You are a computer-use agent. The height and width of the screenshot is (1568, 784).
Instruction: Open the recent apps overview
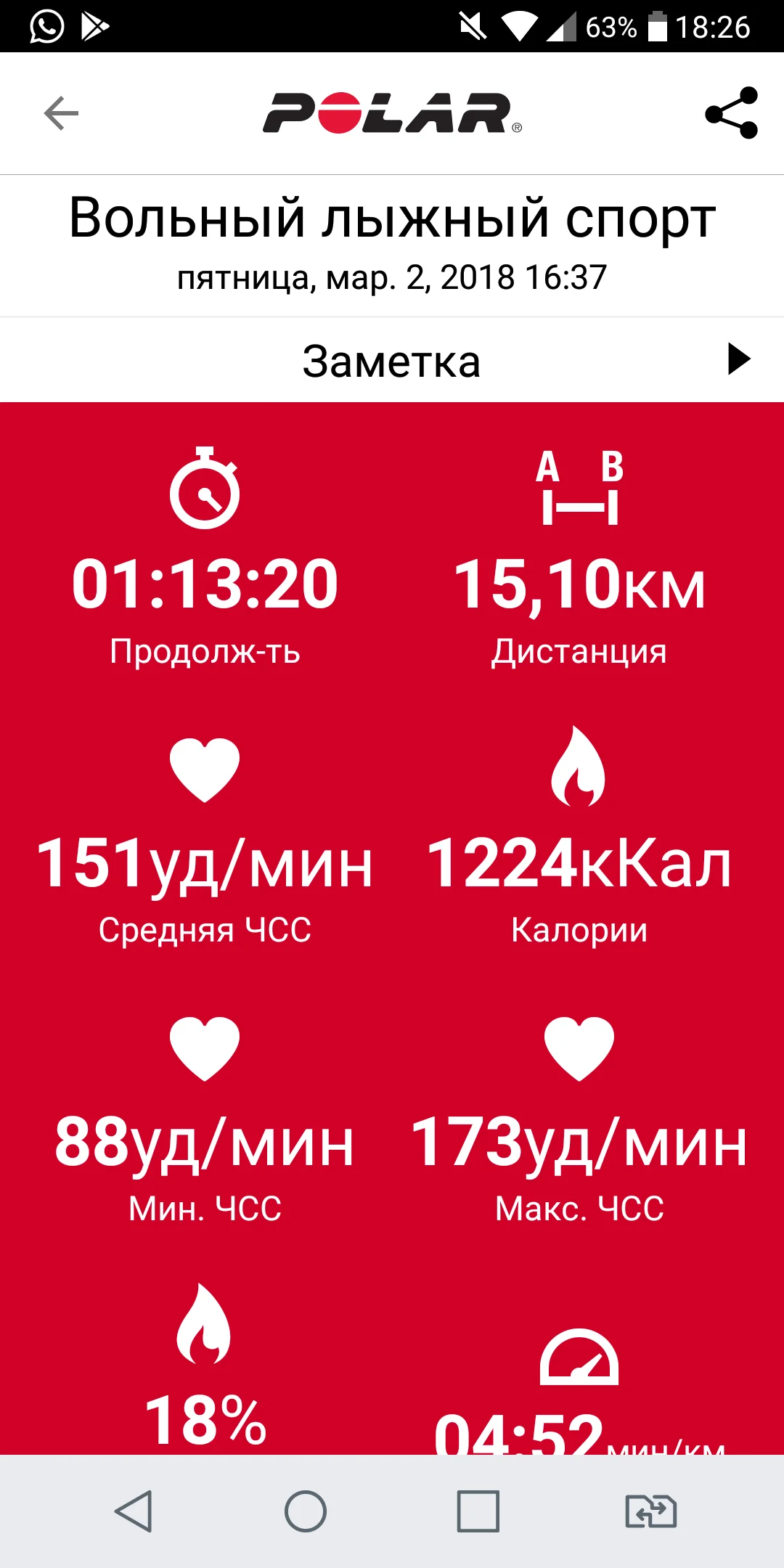478,1511
